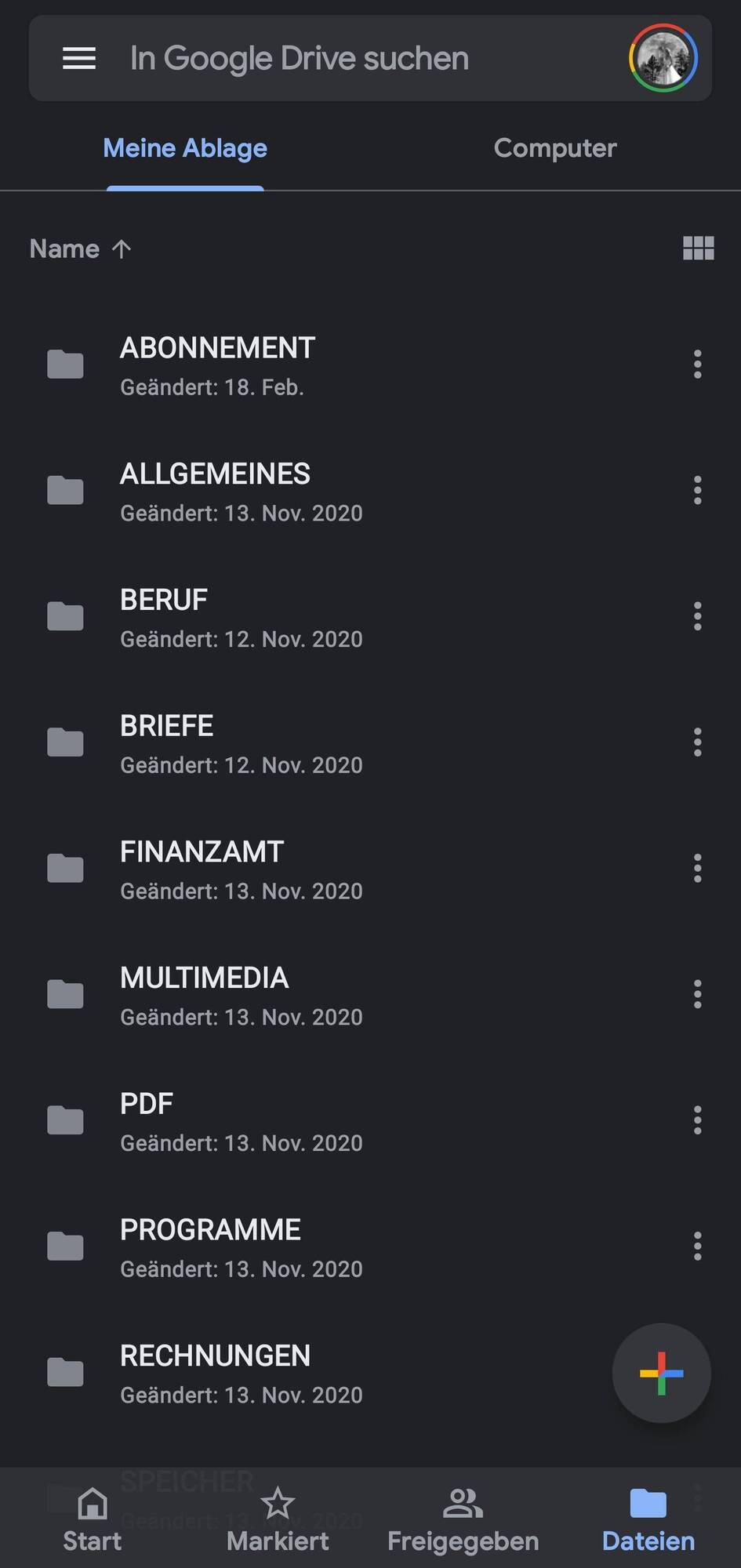Open the MULTIMEDIA folder
This screenshot has width=741, height=1568.
click(204, 995)
